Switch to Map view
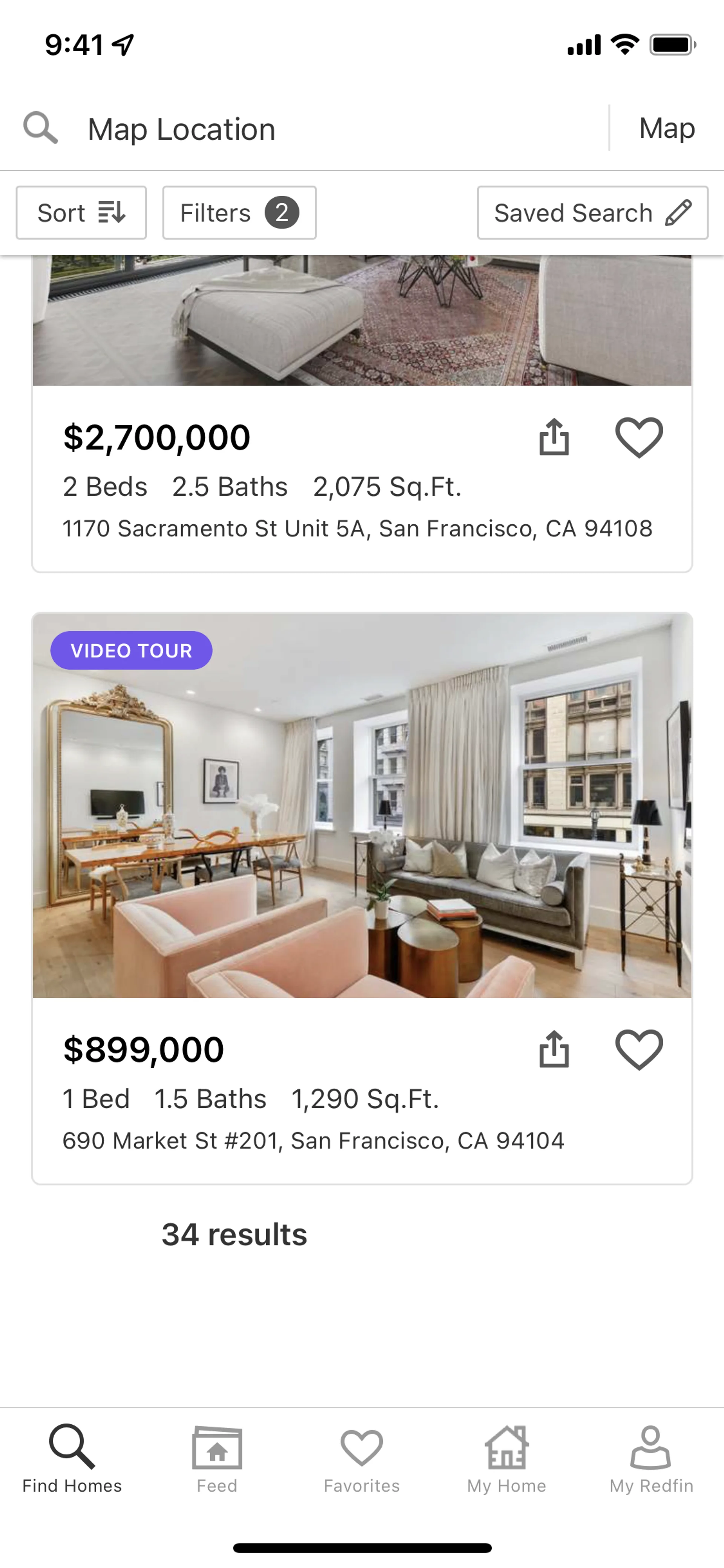 (667, 128)
